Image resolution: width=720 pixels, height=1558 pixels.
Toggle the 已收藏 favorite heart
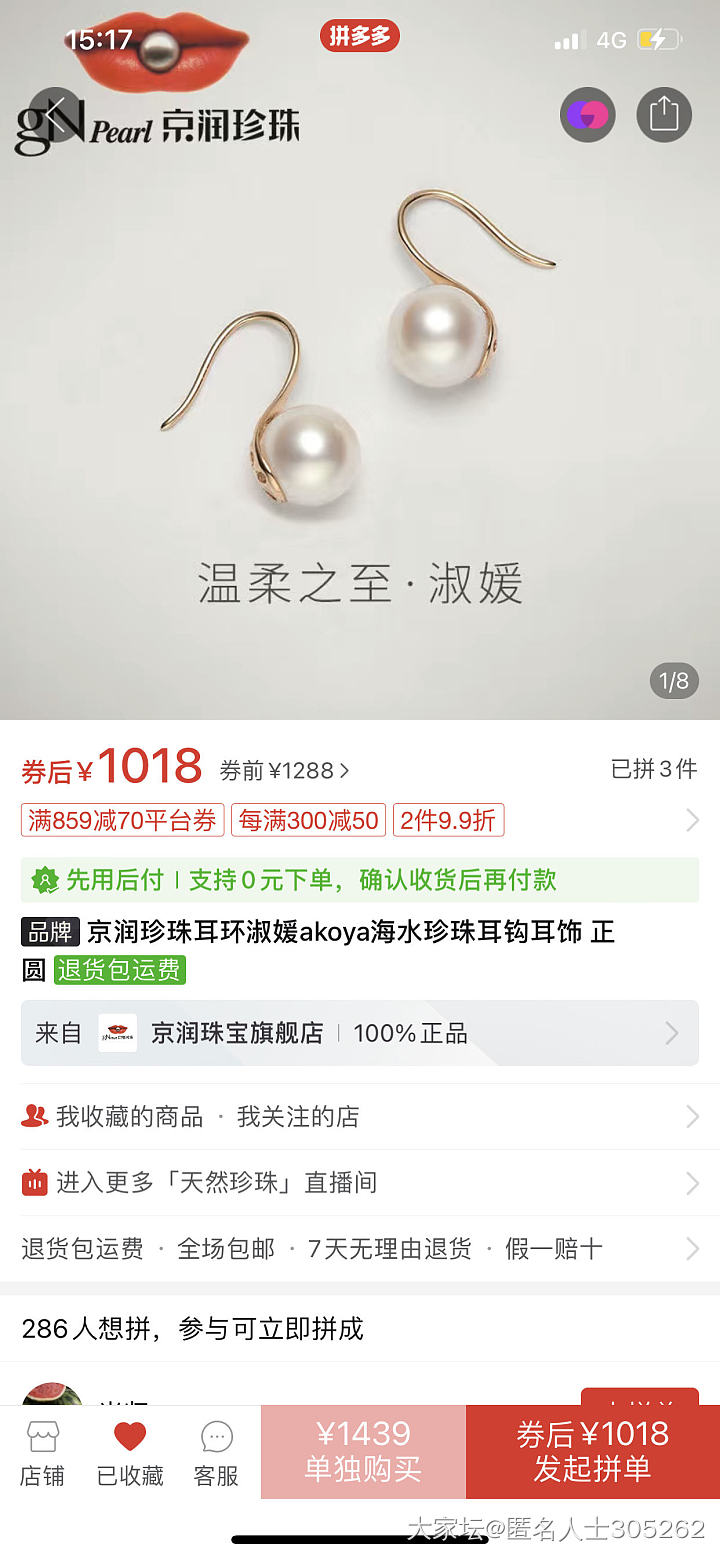[130, 1453]
